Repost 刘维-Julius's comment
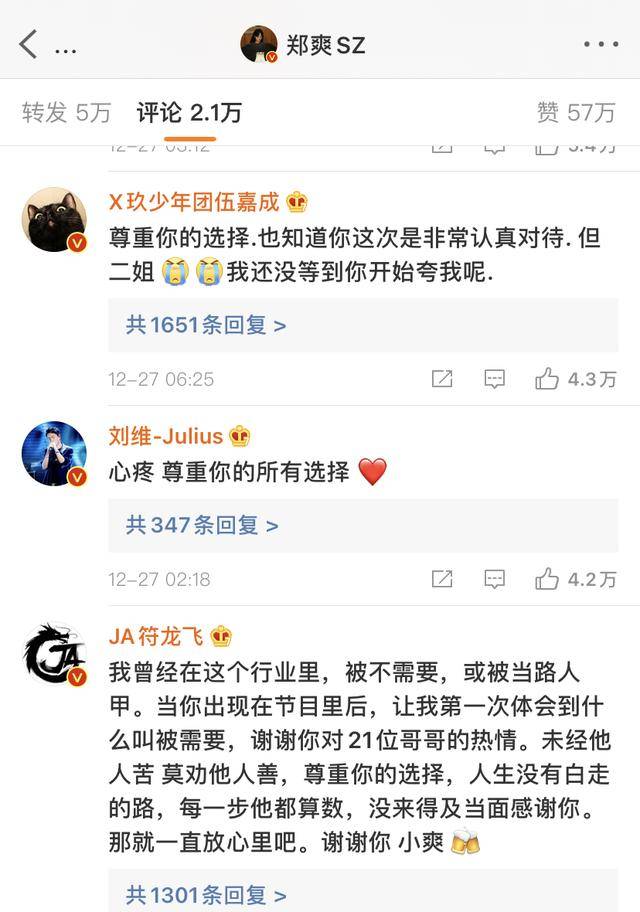This screenshot has width=640, height=912. click(441, 579)
